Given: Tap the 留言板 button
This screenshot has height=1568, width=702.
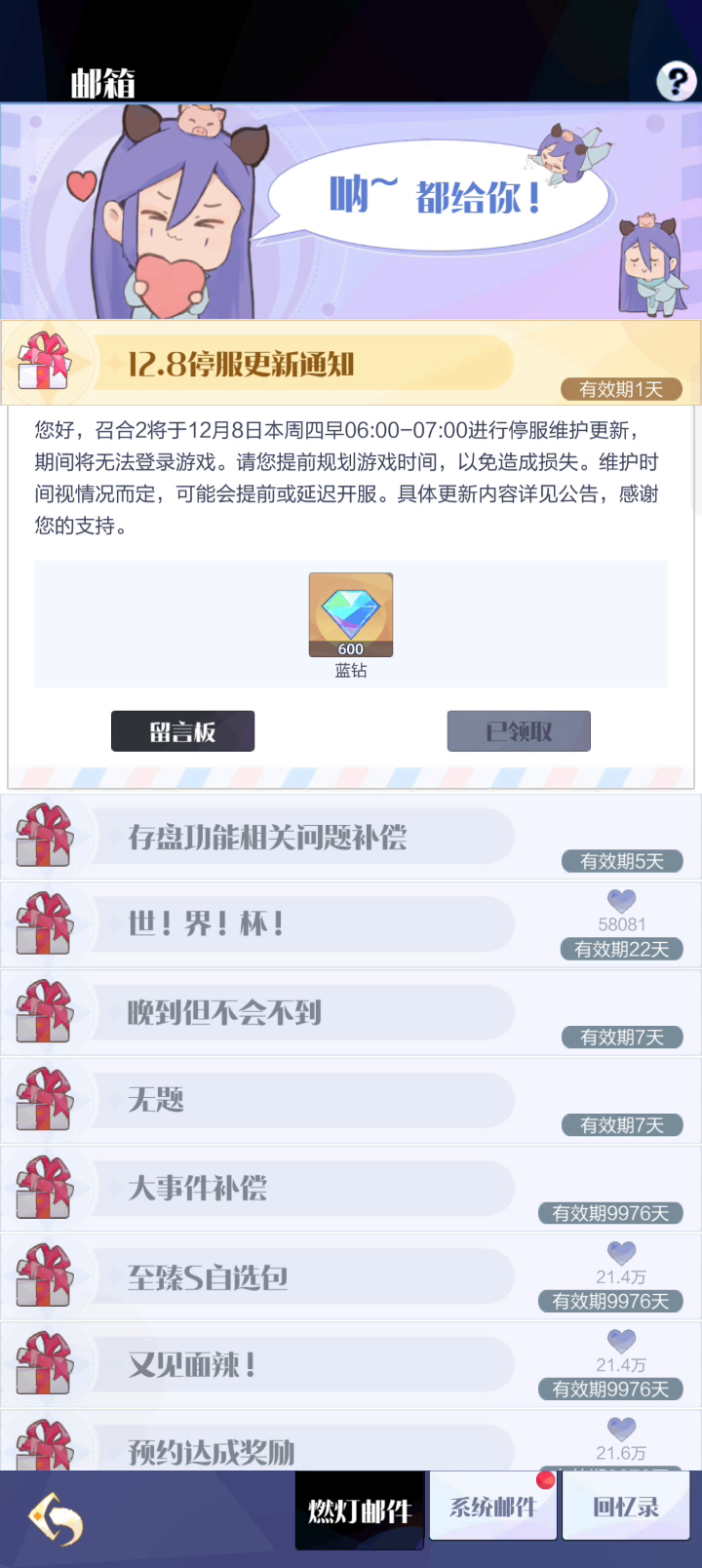Looking at the screenshot, I should [x=183, y=731].
